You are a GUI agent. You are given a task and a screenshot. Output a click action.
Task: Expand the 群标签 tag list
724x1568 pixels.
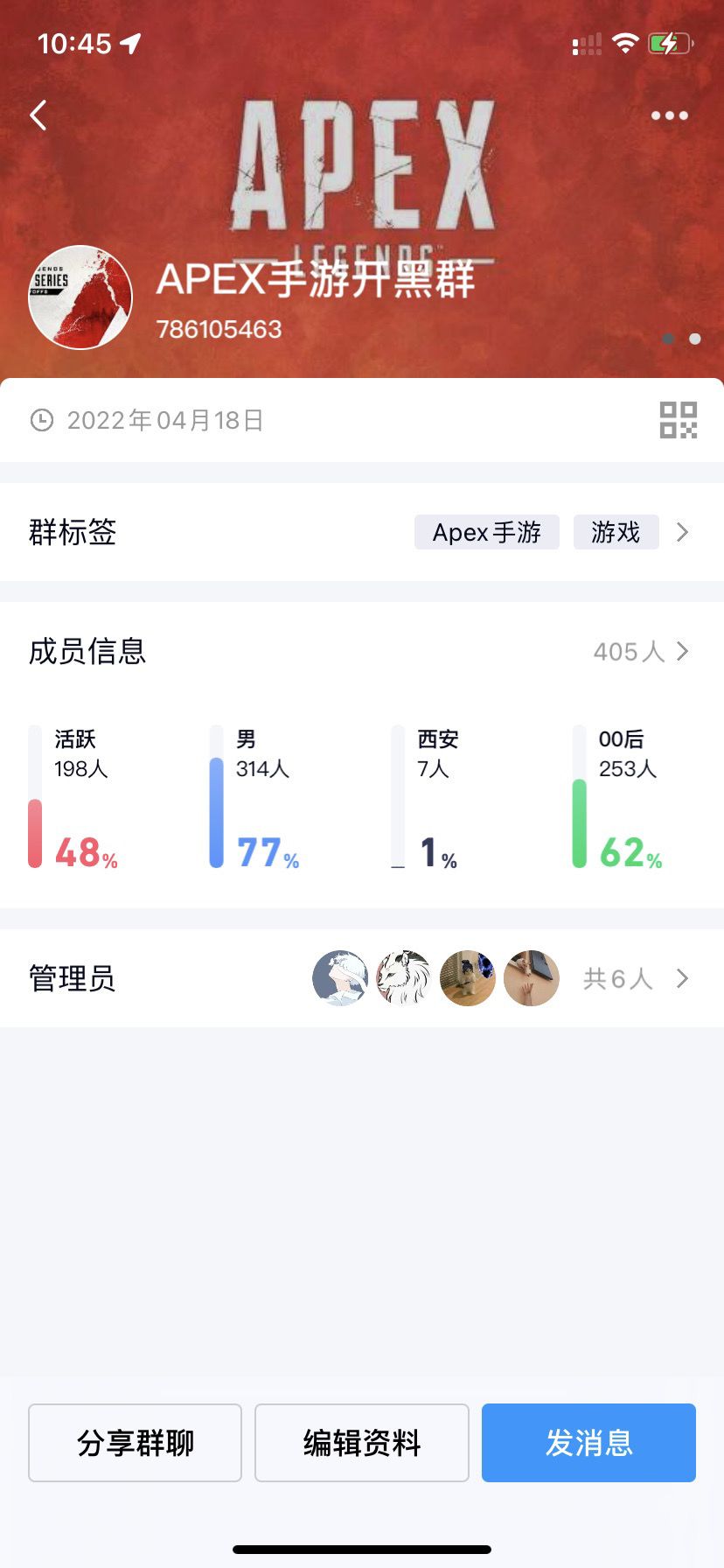tap(682, 532)
